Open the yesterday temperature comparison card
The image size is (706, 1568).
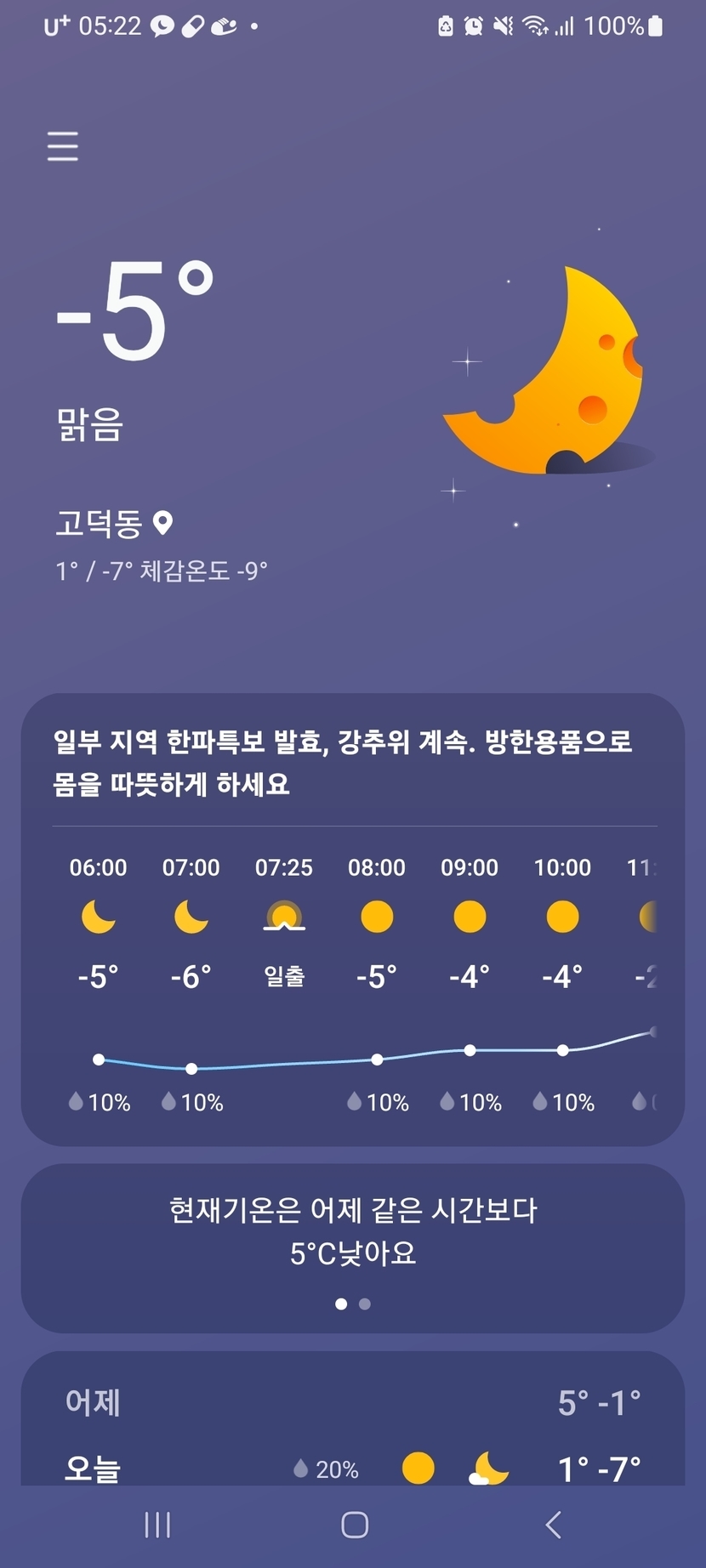pos(352,1231)
